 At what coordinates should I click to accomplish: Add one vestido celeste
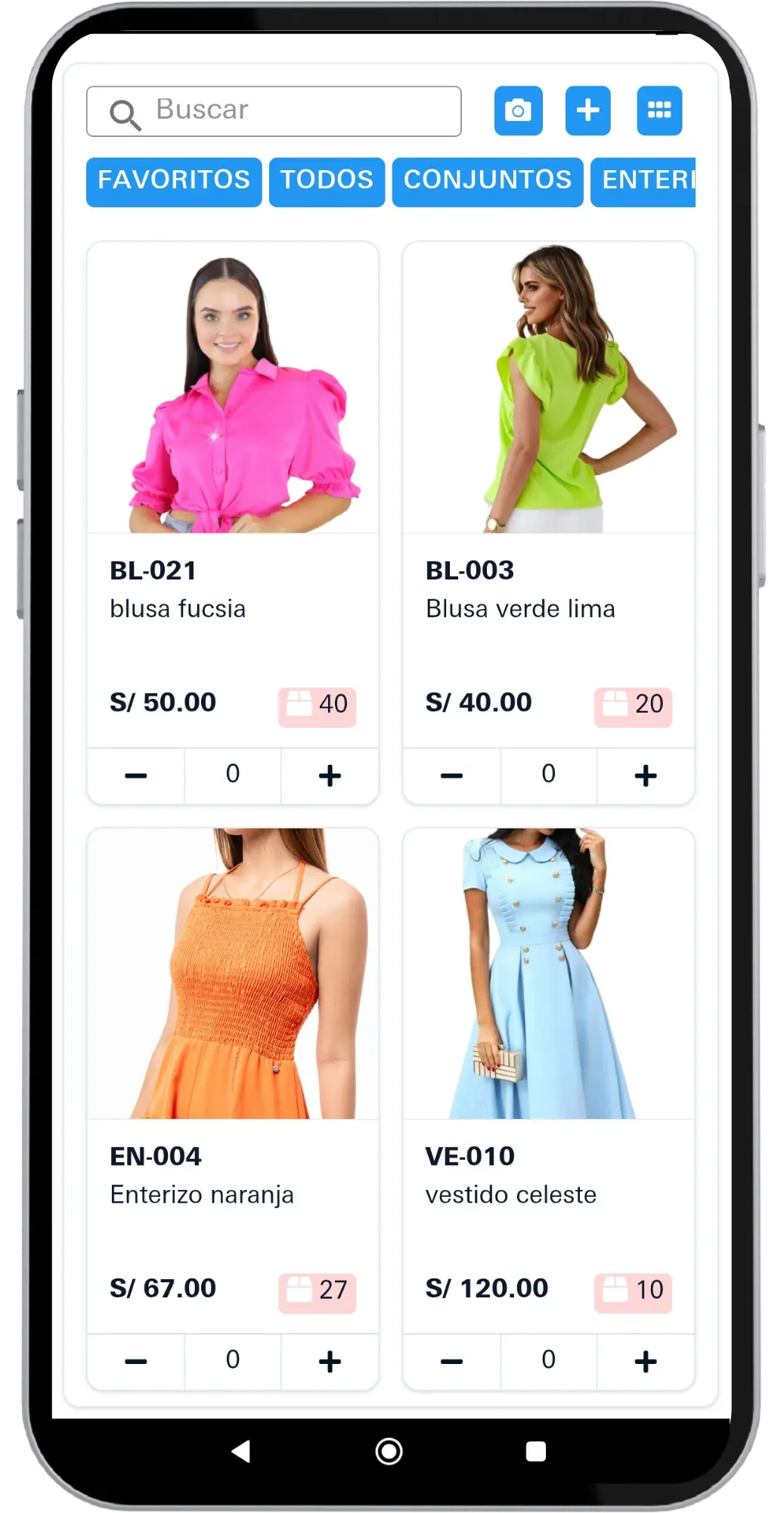click(645, 1362)
